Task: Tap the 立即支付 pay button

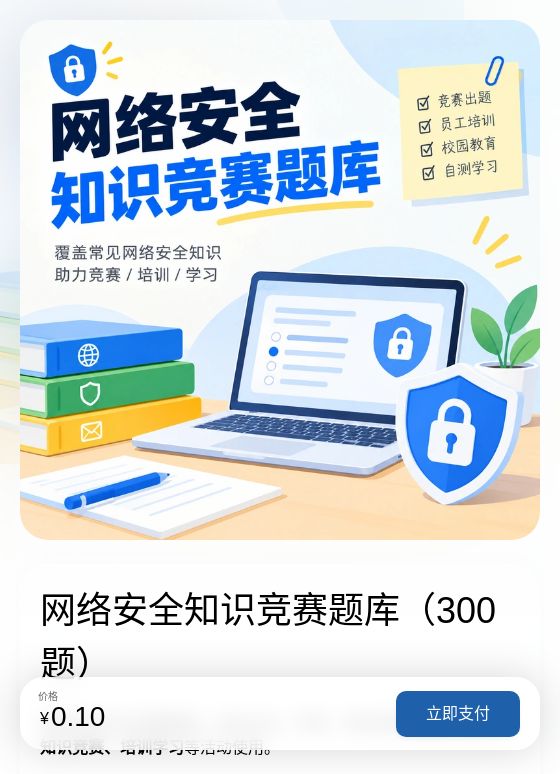Action: (458, 714)
